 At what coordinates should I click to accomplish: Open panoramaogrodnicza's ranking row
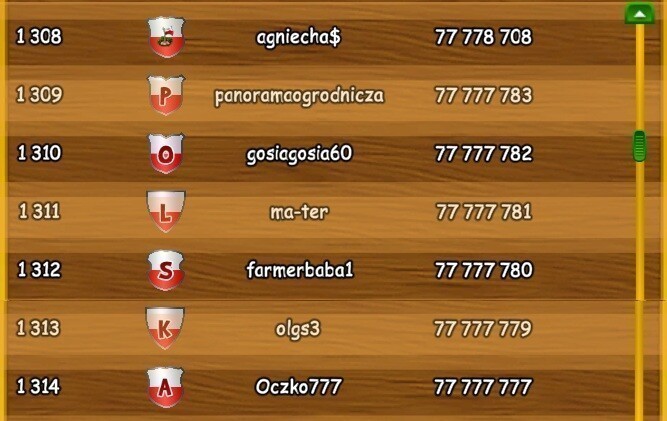299,96
